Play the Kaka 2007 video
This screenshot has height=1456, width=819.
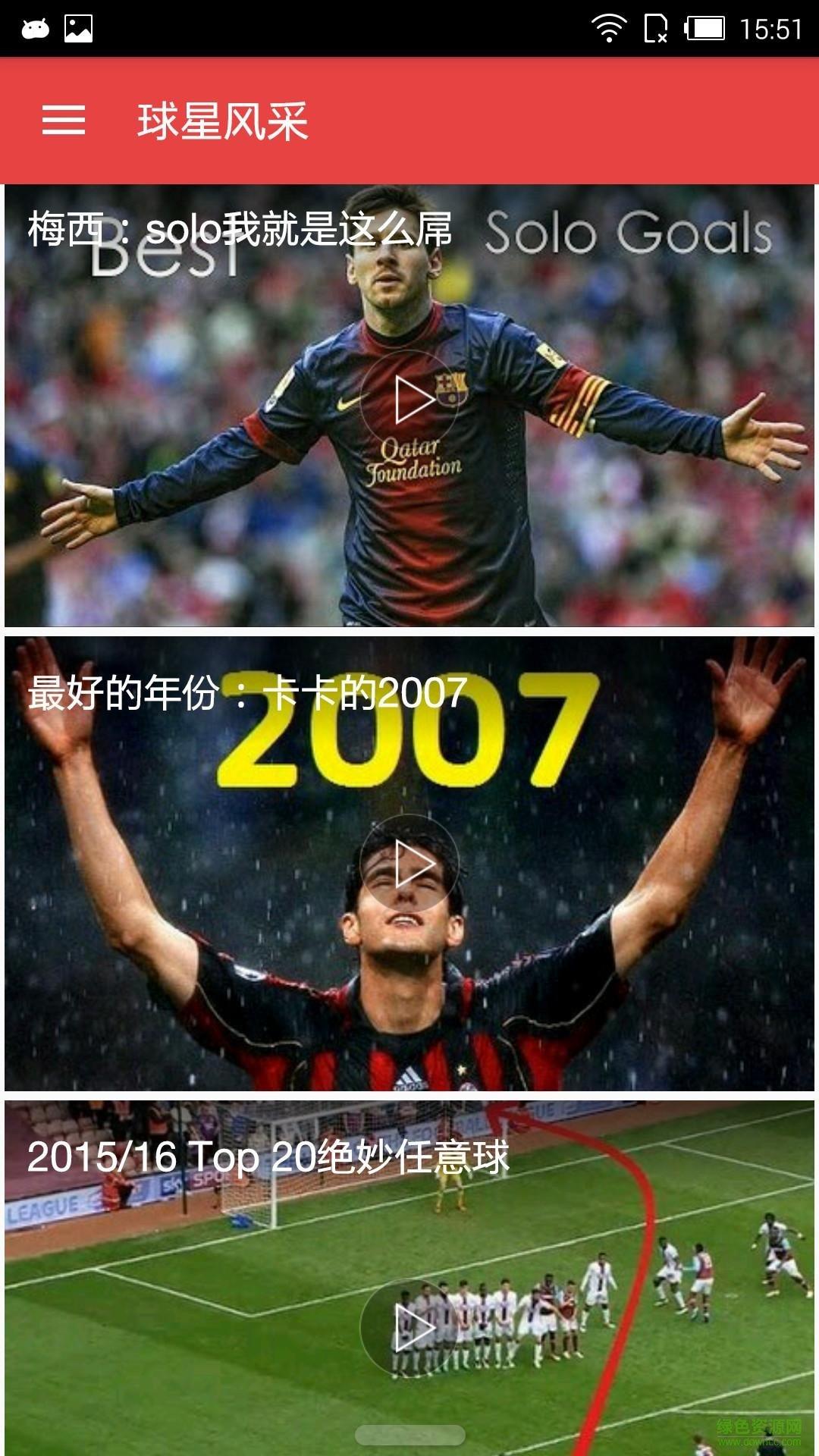coord(409,864)
